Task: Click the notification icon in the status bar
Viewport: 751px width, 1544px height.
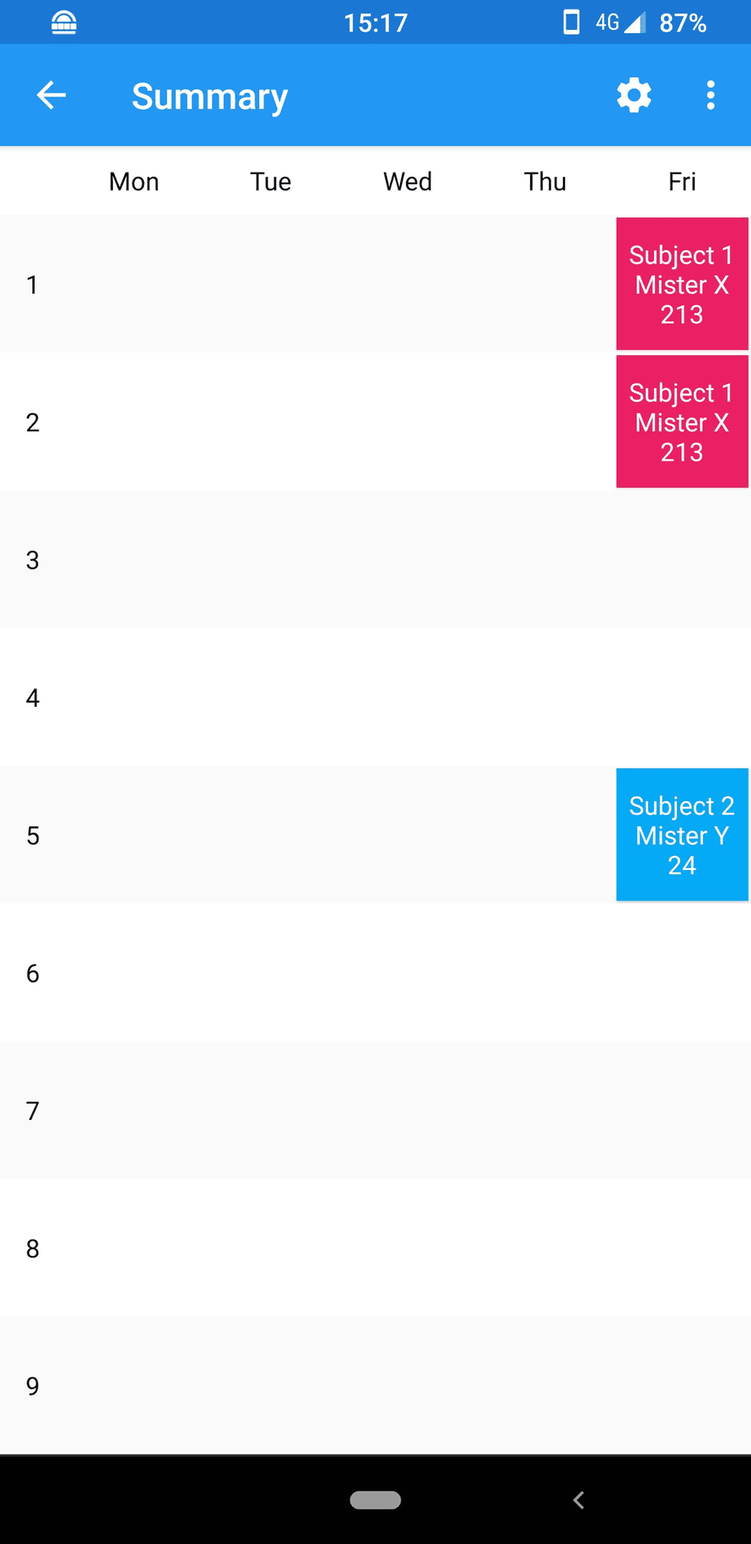Action: point(63,22)
